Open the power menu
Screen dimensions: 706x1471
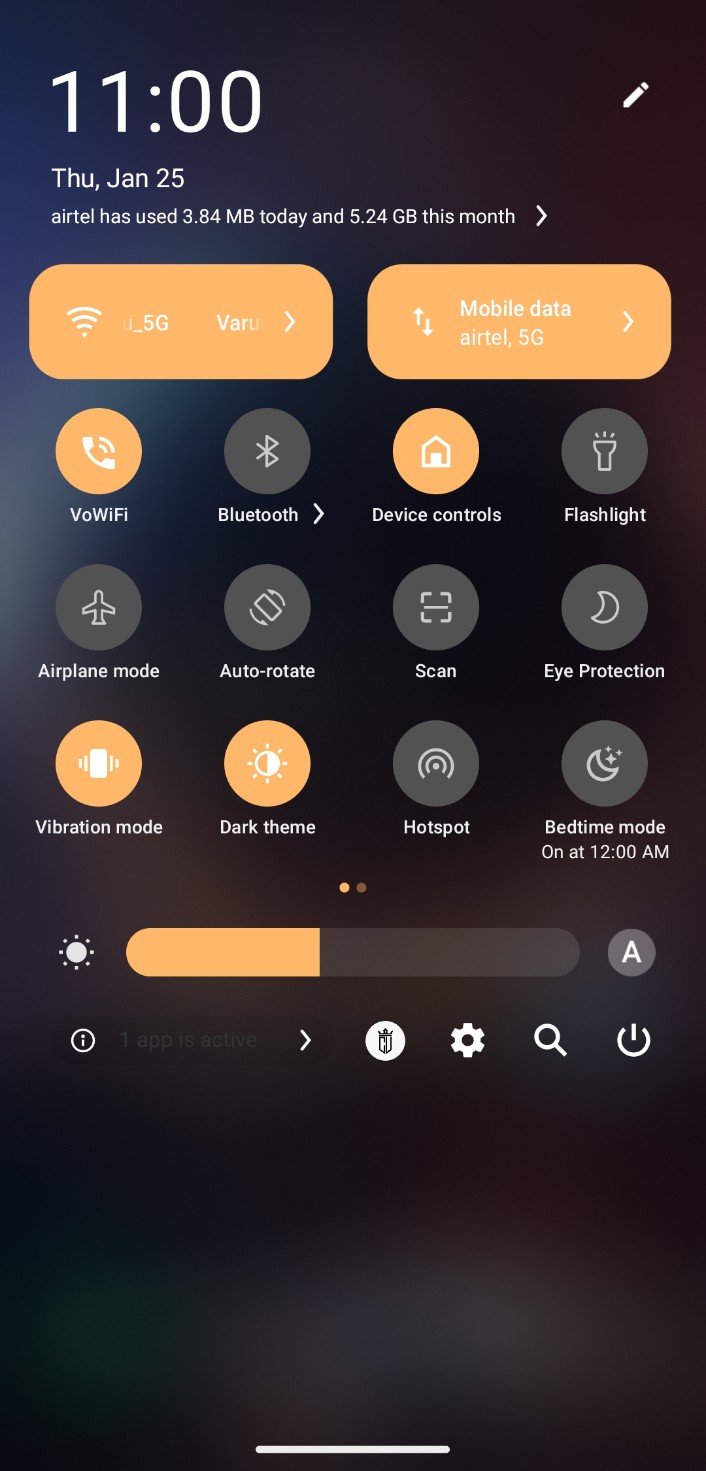[x=633, y=1041]
